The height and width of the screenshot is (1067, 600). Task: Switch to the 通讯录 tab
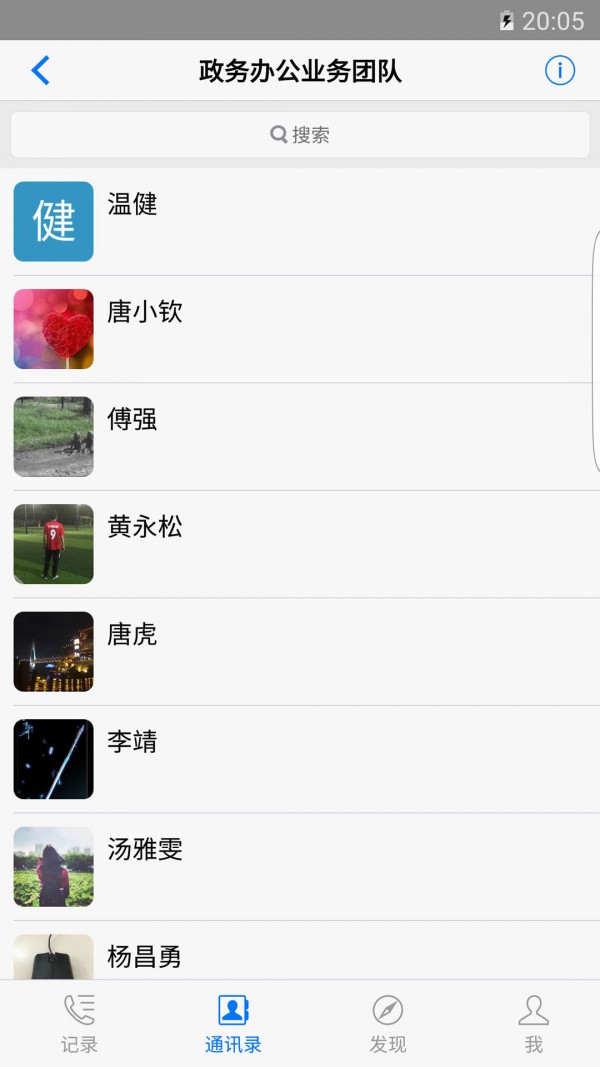233,1023
